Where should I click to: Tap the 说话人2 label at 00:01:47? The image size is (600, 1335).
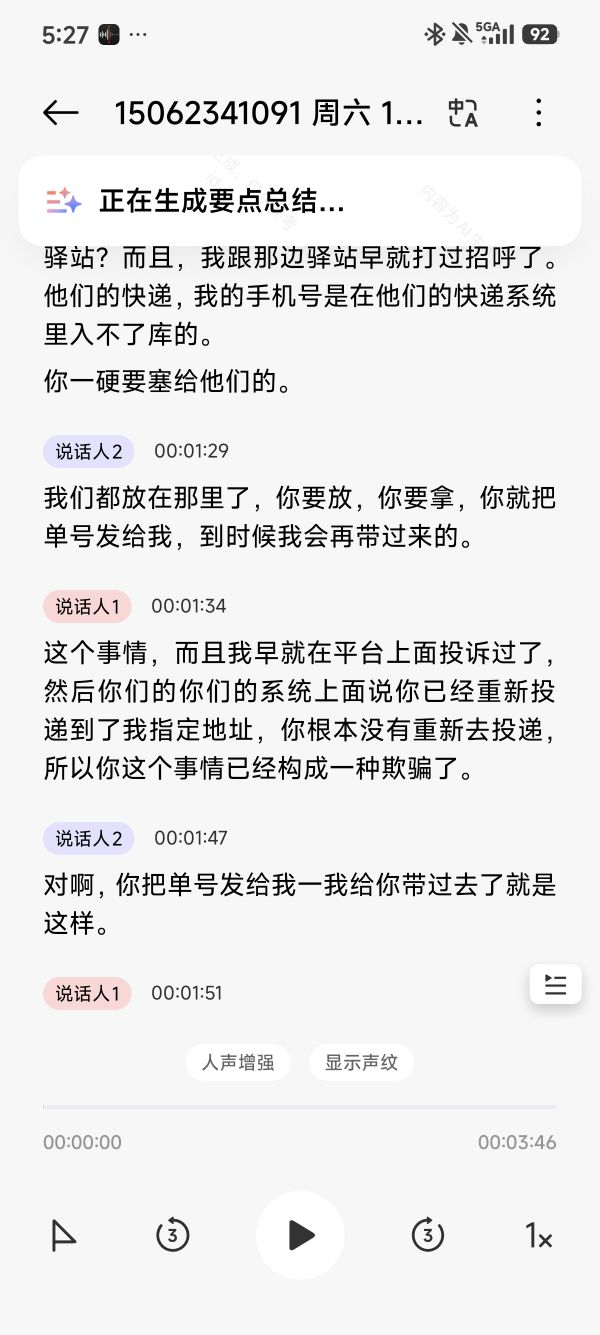point(88,838)
